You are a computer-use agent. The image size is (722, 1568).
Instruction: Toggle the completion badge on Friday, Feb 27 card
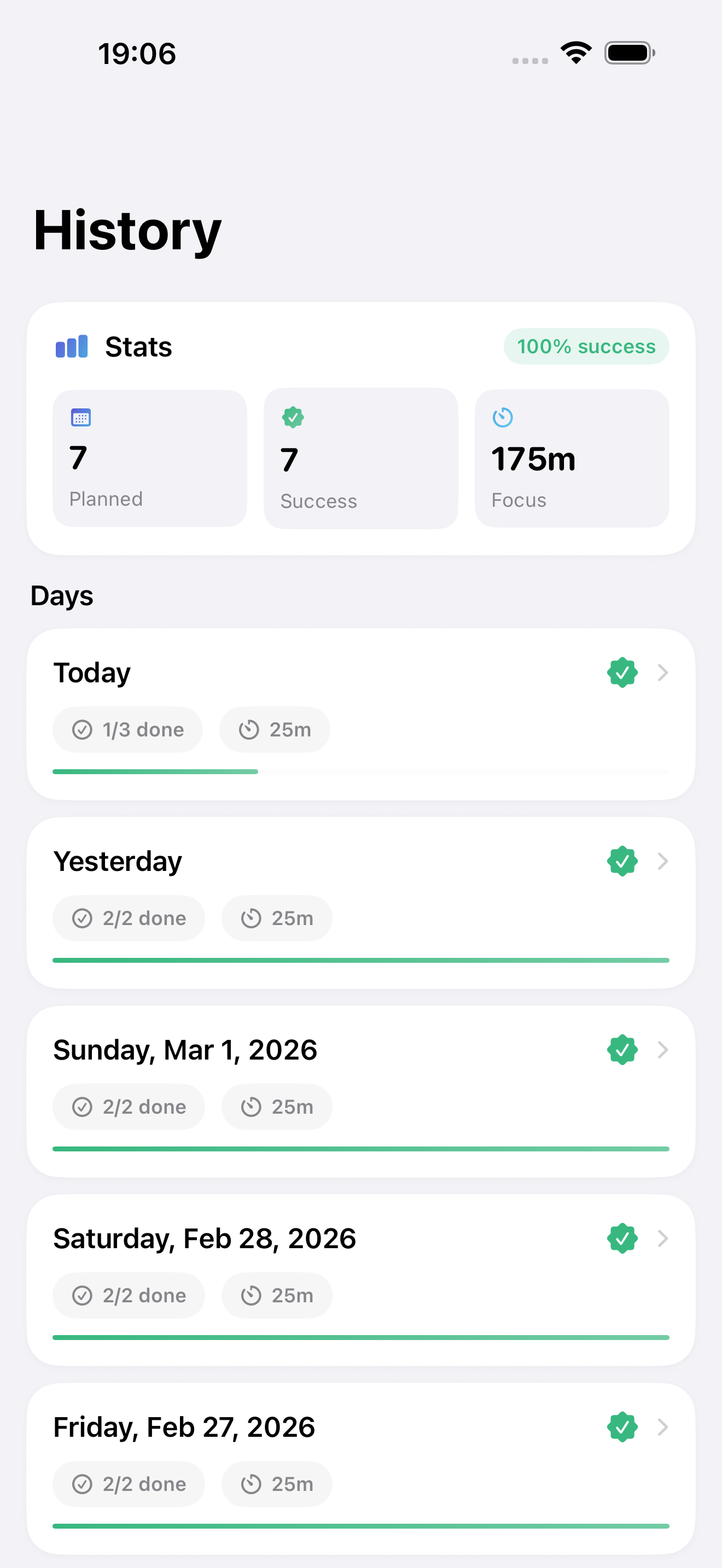621,1426
